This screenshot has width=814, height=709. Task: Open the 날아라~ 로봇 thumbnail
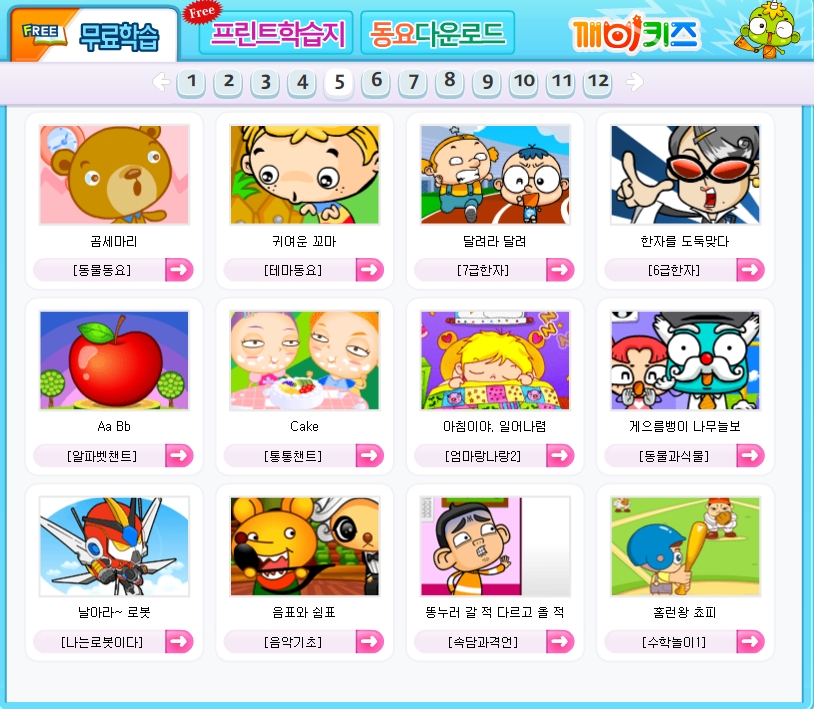tap(114, 546)
